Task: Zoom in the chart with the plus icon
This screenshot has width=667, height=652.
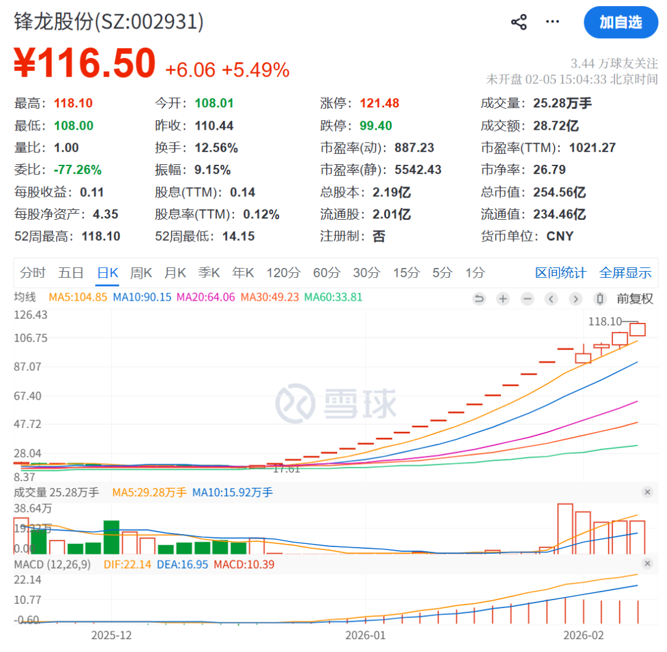Action: pos(503,298)
